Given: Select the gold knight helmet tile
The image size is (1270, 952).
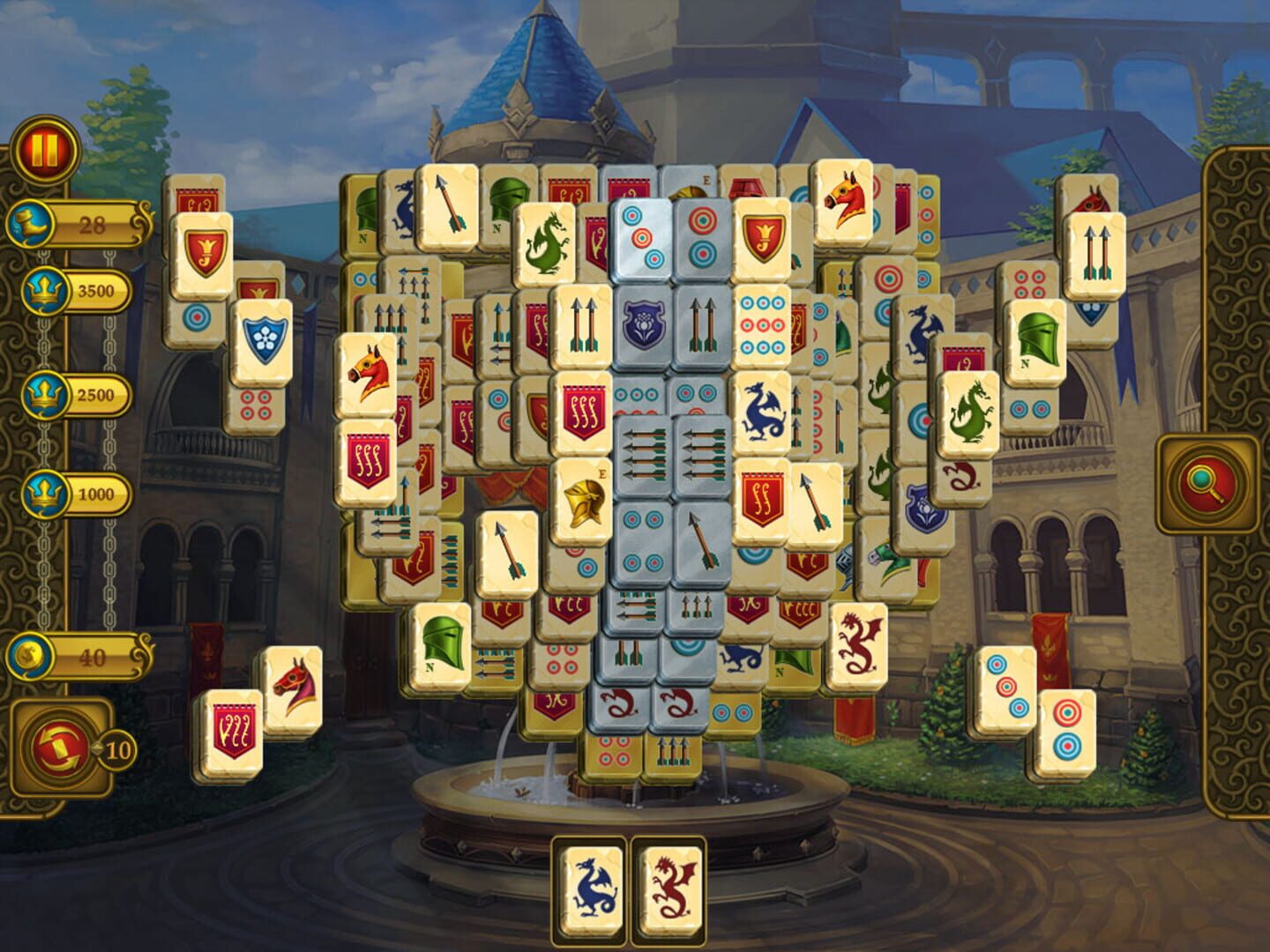Looking at the screenshot, I should [582, 501].
